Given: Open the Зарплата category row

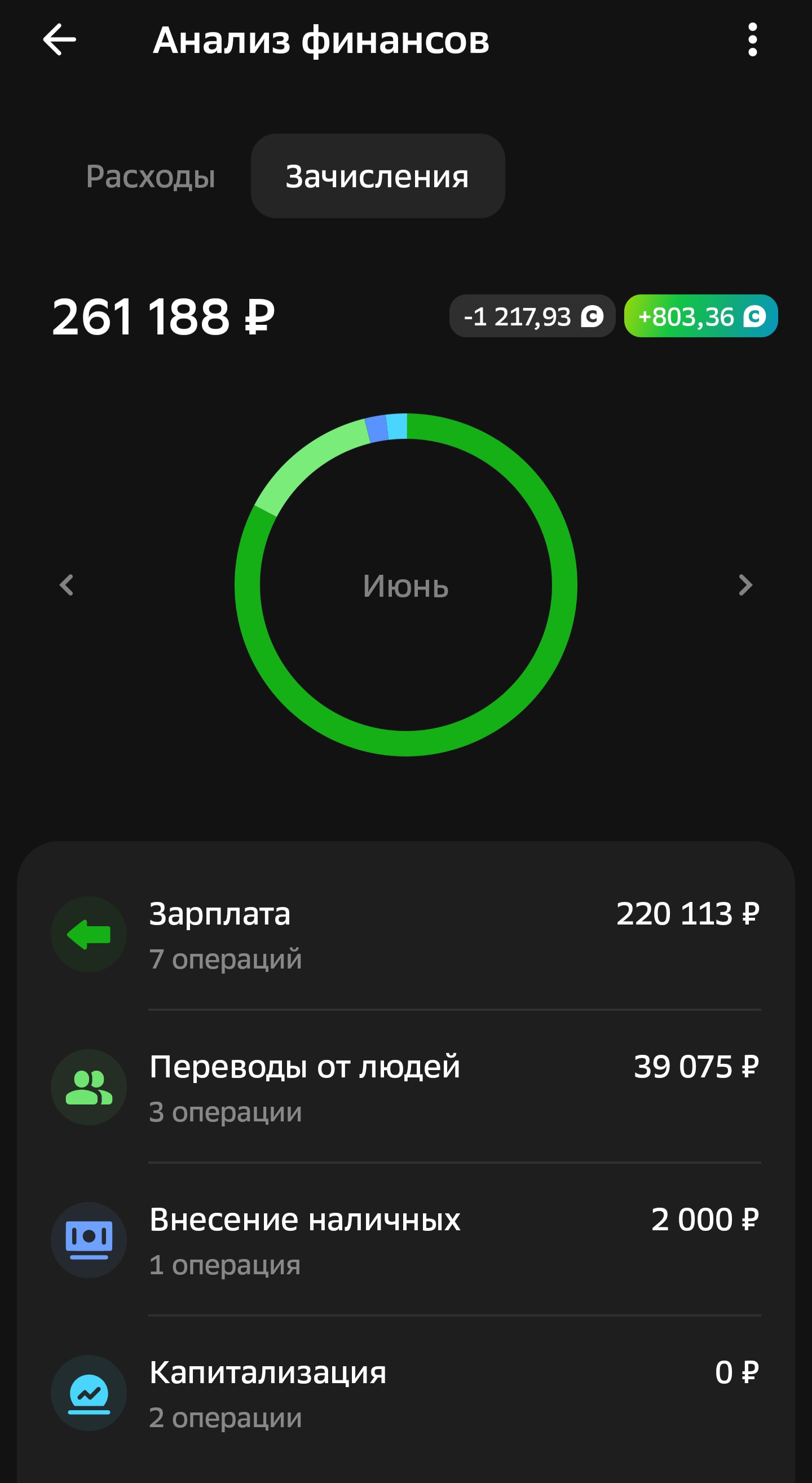Looking at the screenshot, I should (x=405, y=934).
